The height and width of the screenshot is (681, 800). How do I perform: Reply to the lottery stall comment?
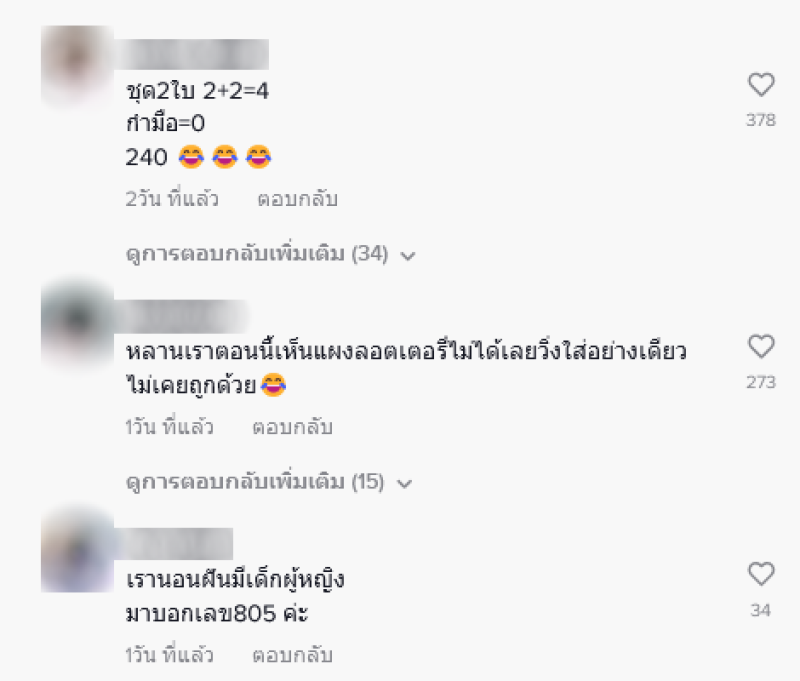[x=292, y=427]
